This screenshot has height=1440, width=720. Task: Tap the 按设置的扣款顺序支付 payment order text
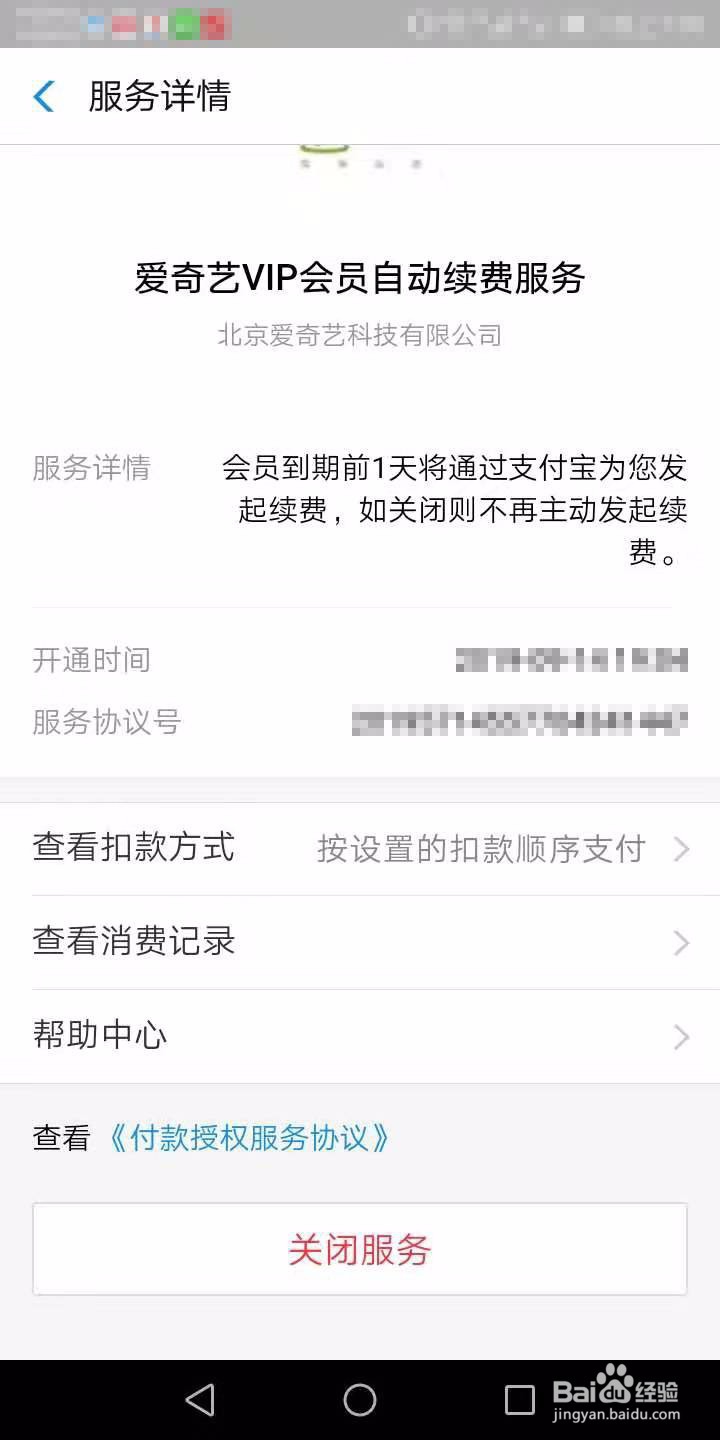(x=480, y=849)
